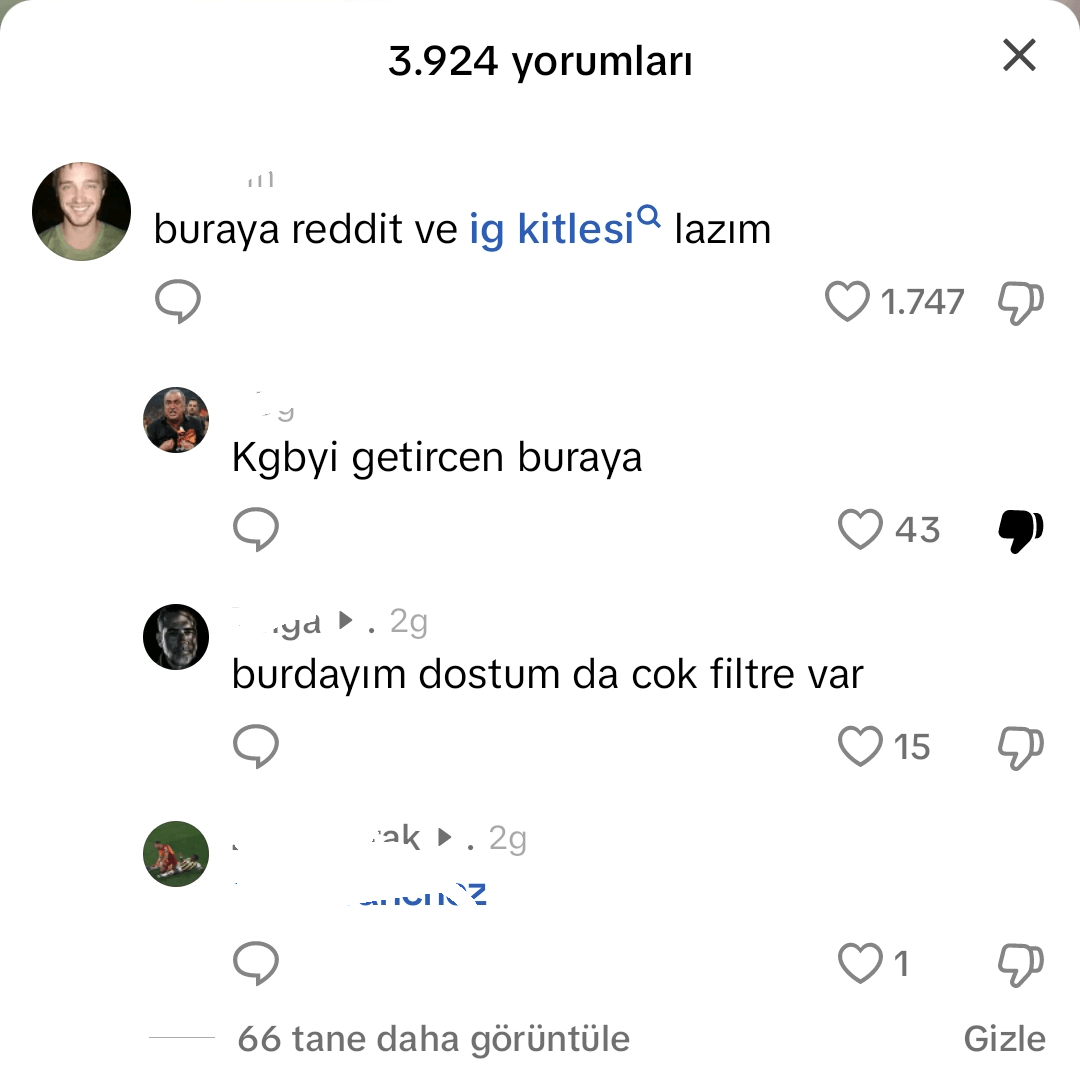
Task: Open profile photo of the top commenter
Action: [82, 211]
